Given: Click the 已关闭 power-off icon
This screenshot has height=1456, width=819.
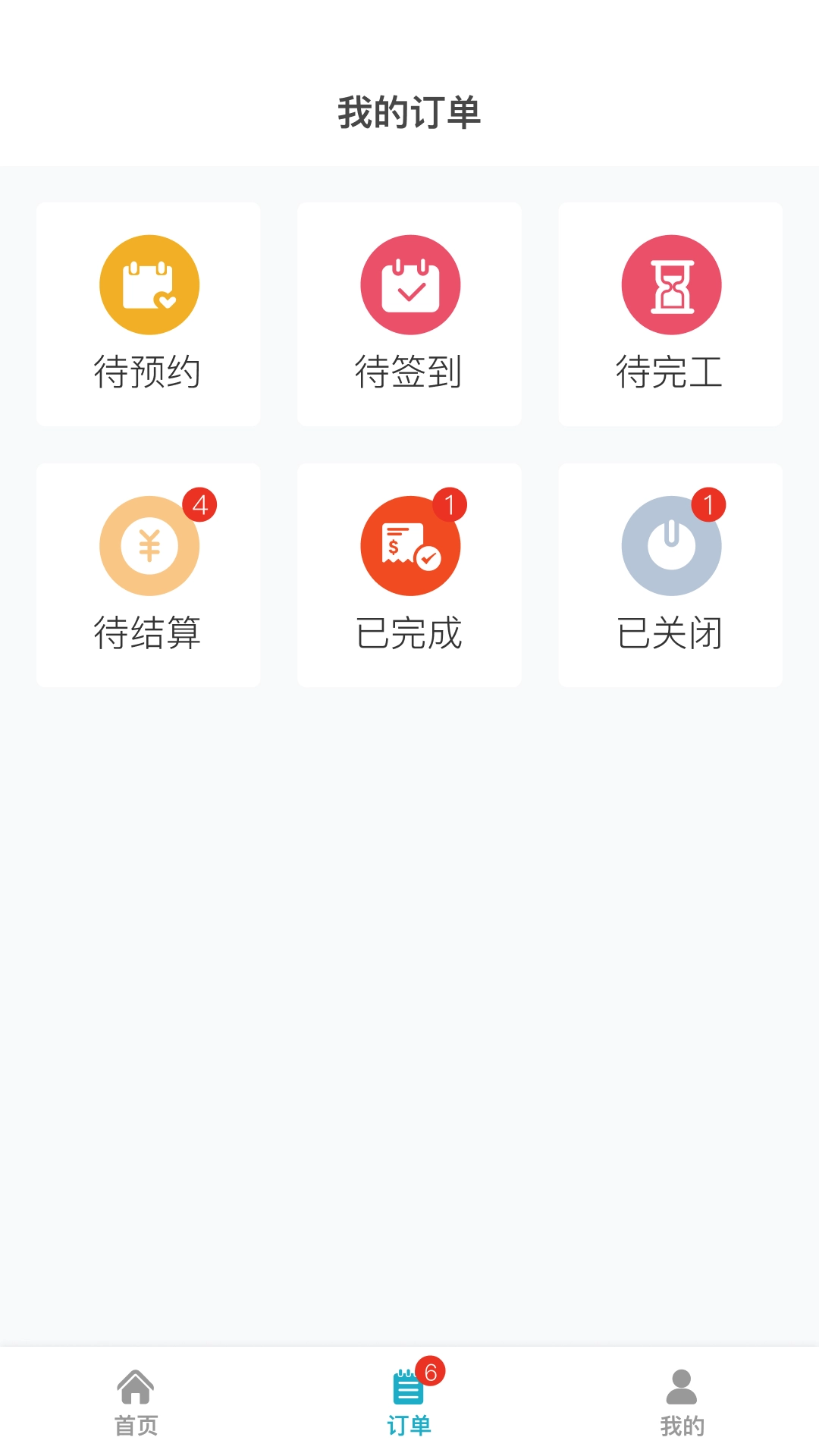Looking at the screenshot, I should pyautogui.click(x=670, y=545).
